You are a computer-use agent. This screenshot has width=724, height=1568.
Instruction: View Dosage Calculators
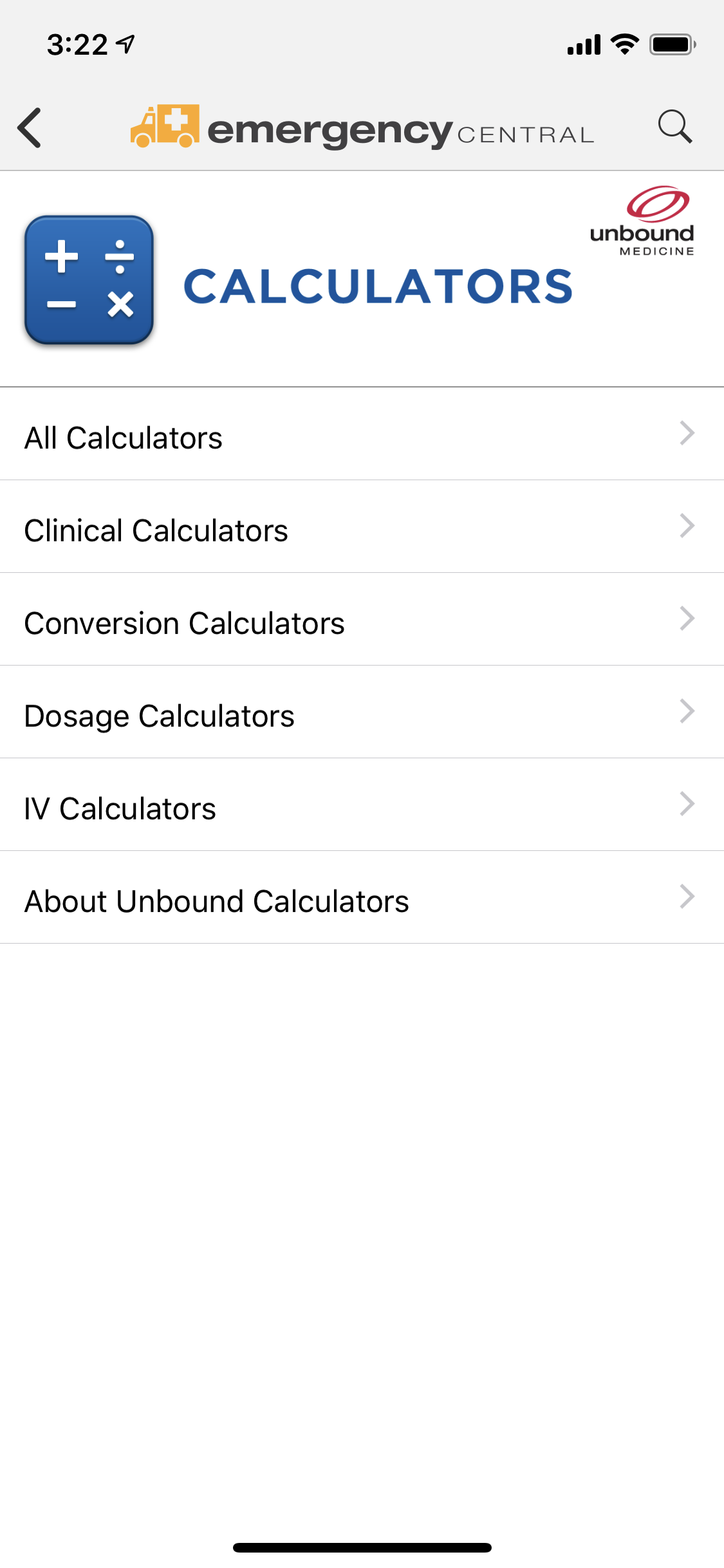[362, 712]
